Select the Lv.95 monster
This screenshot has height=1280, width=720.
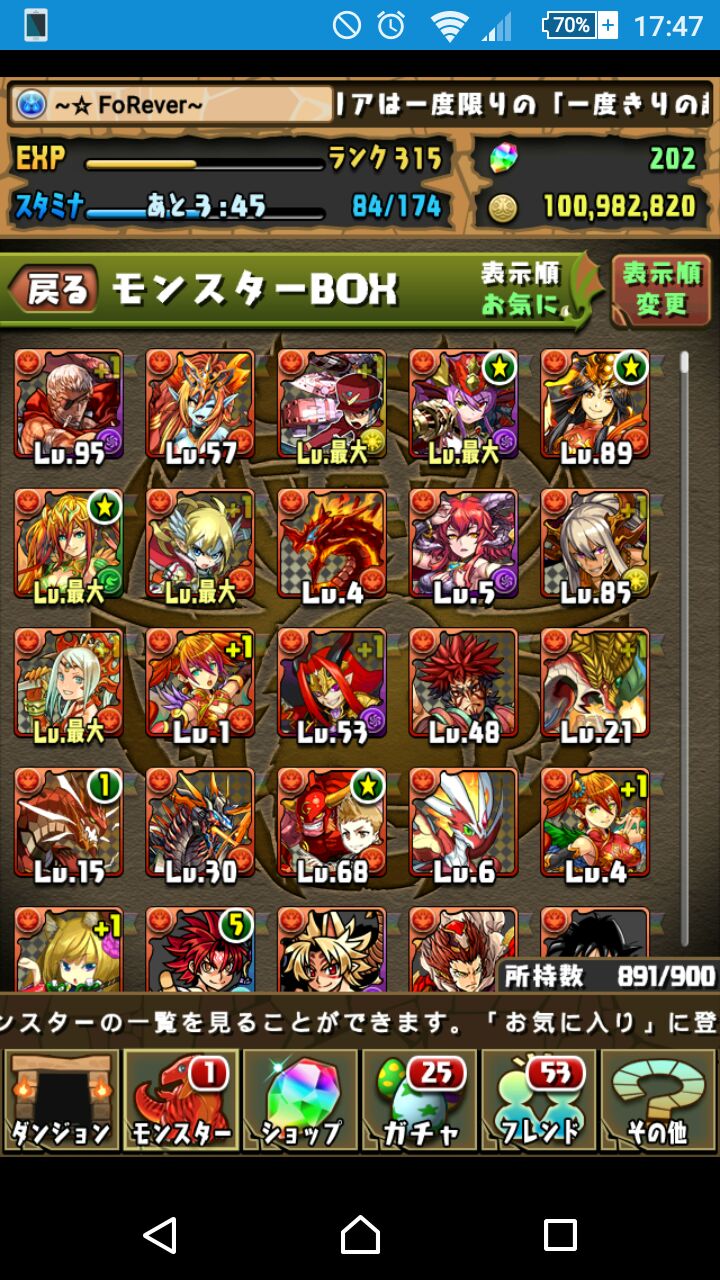coord(68,405)
